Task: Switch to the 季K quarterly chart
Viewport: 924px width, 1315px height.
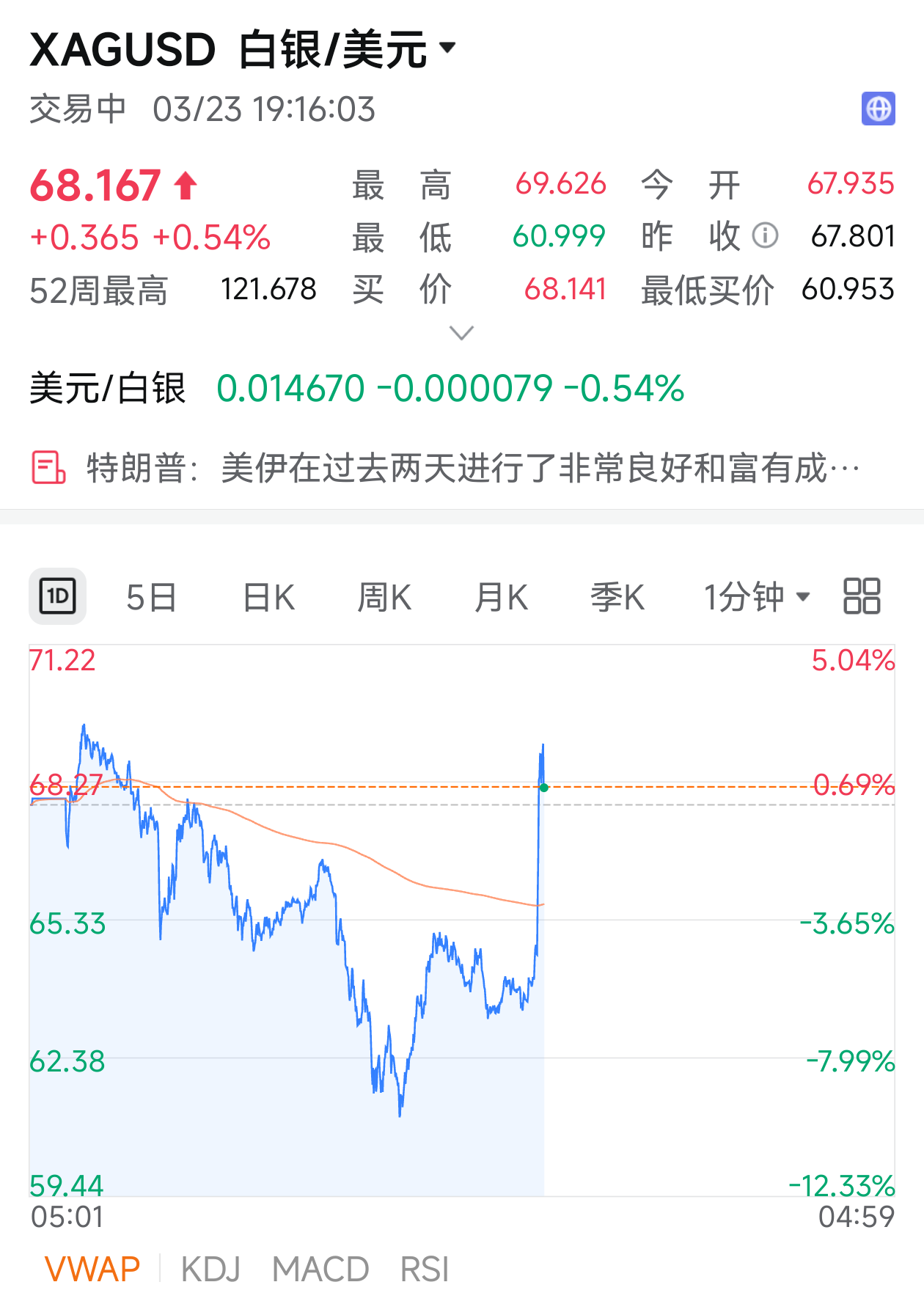Action: pos(617,597)
